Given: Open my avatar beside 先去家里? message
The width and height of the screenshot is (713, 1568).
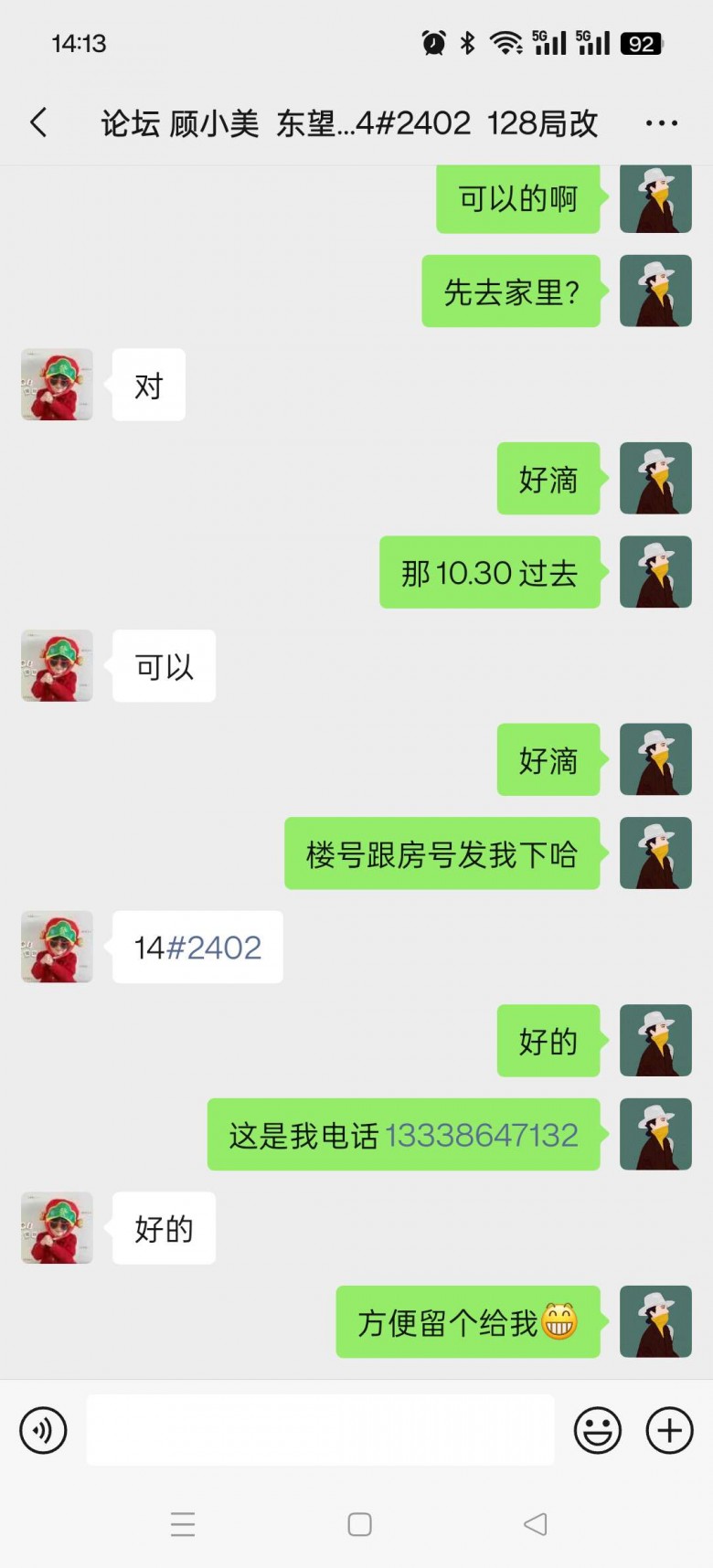Looking at the screenshot, I should pyautogui.click(x=655, y=291).
